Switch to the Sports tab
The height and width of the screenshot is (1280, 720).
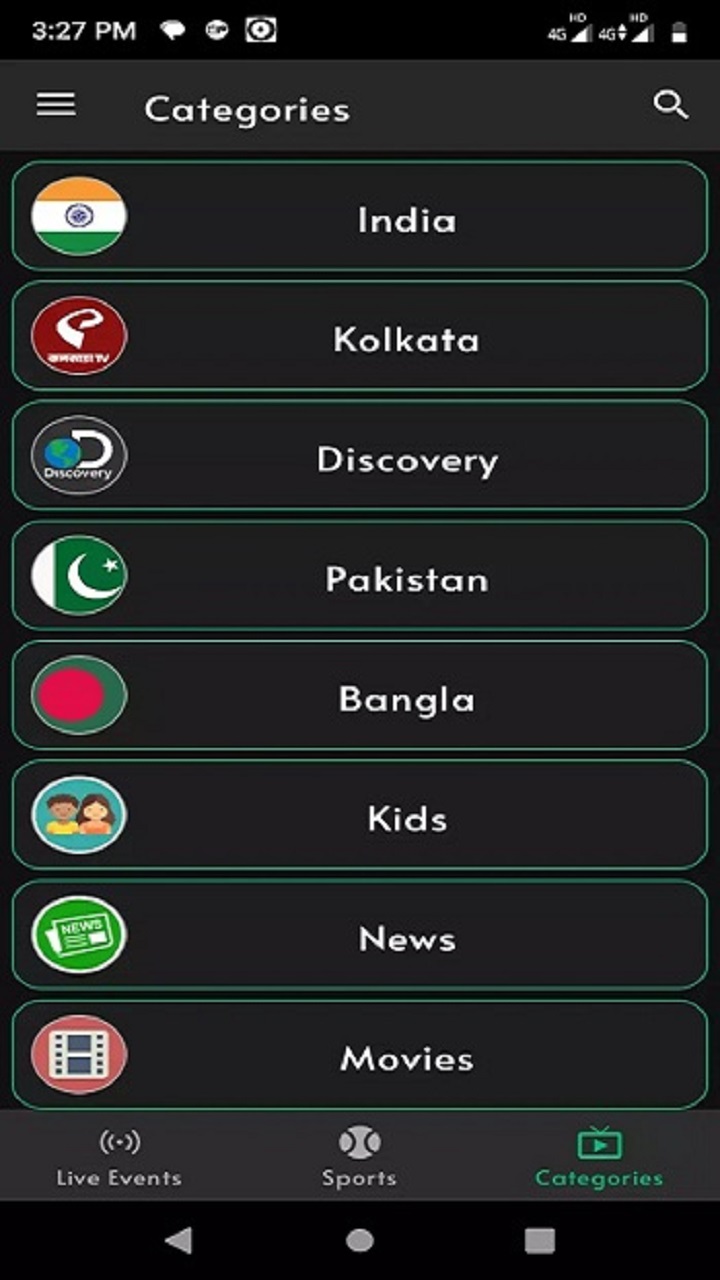coord(359,1158)
